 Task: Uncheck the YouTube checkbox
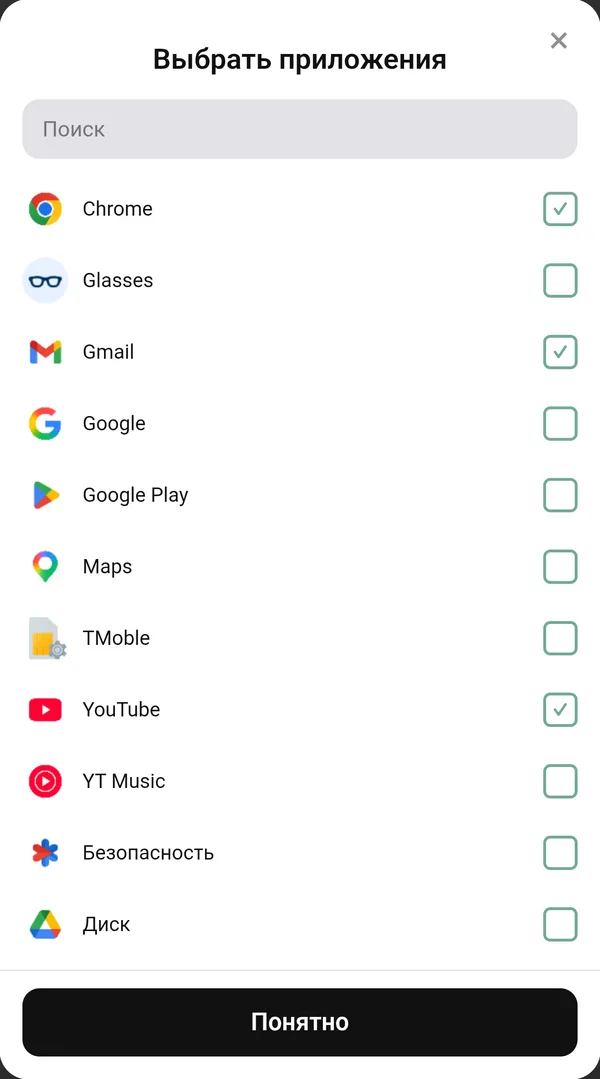[560, 710]
